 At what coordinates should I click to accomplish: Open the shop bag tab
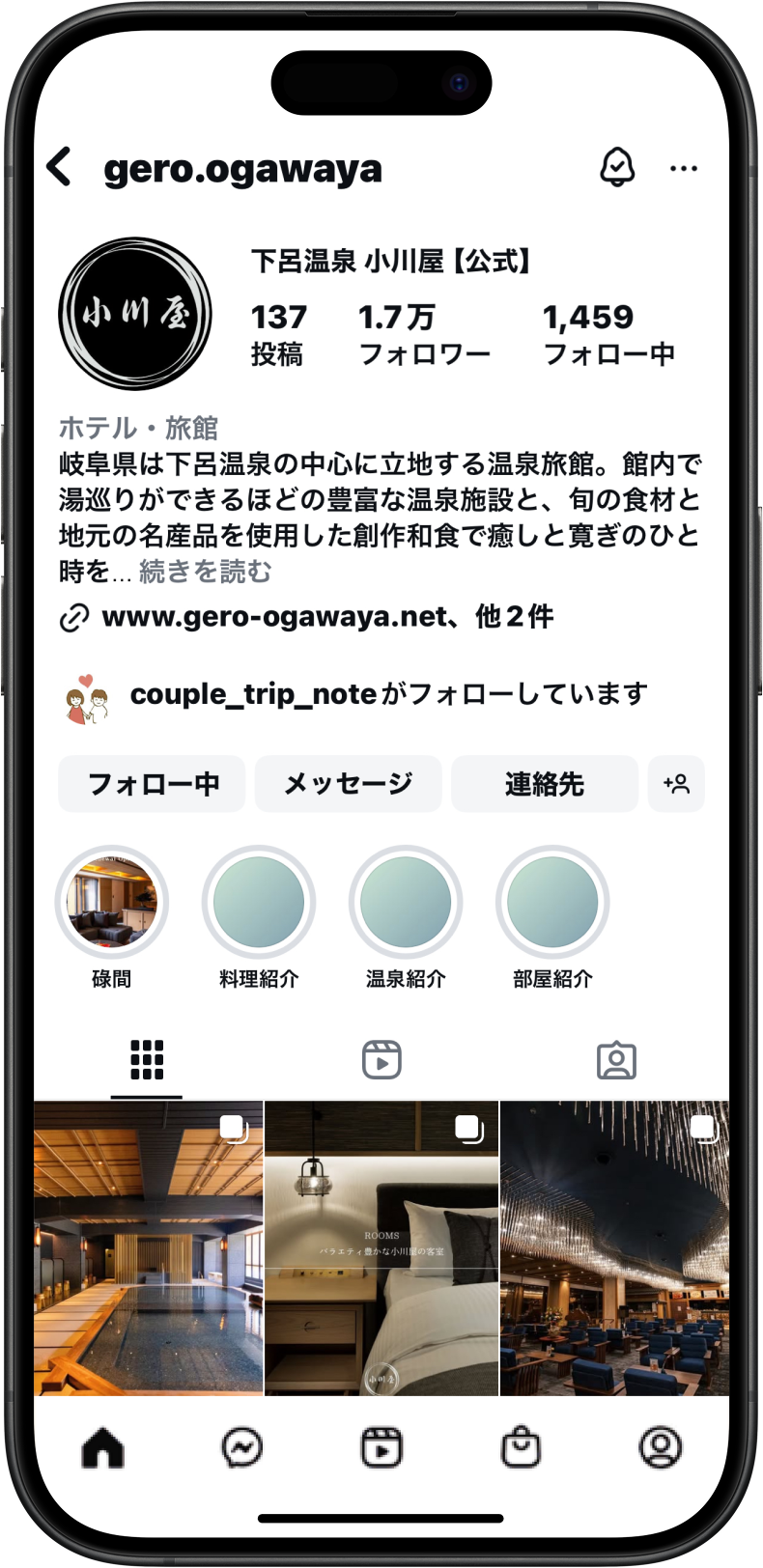point(522,1447)
